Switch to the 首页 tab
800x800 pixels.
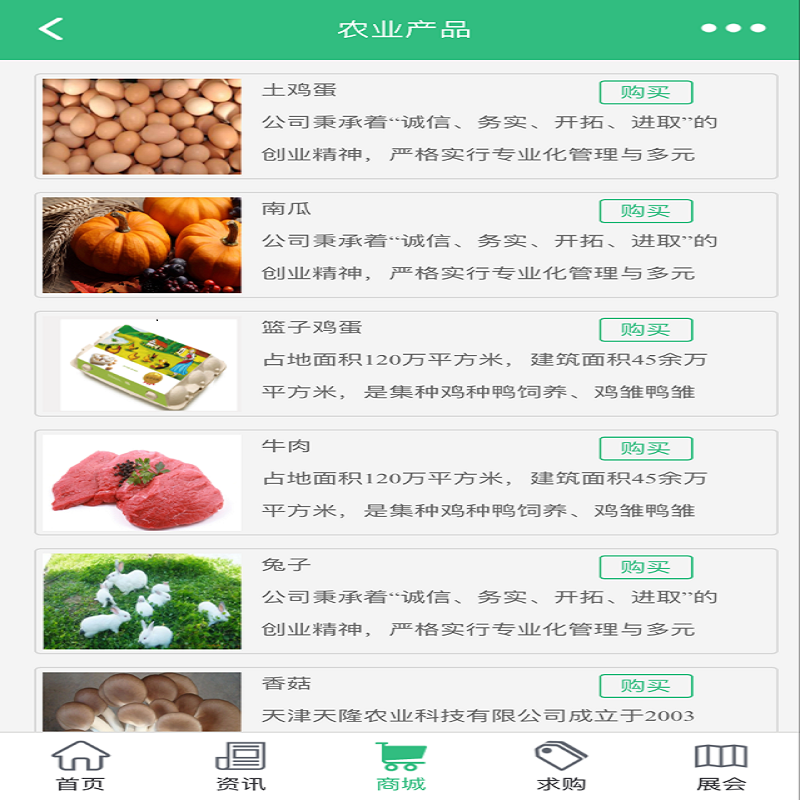point(80,767)
